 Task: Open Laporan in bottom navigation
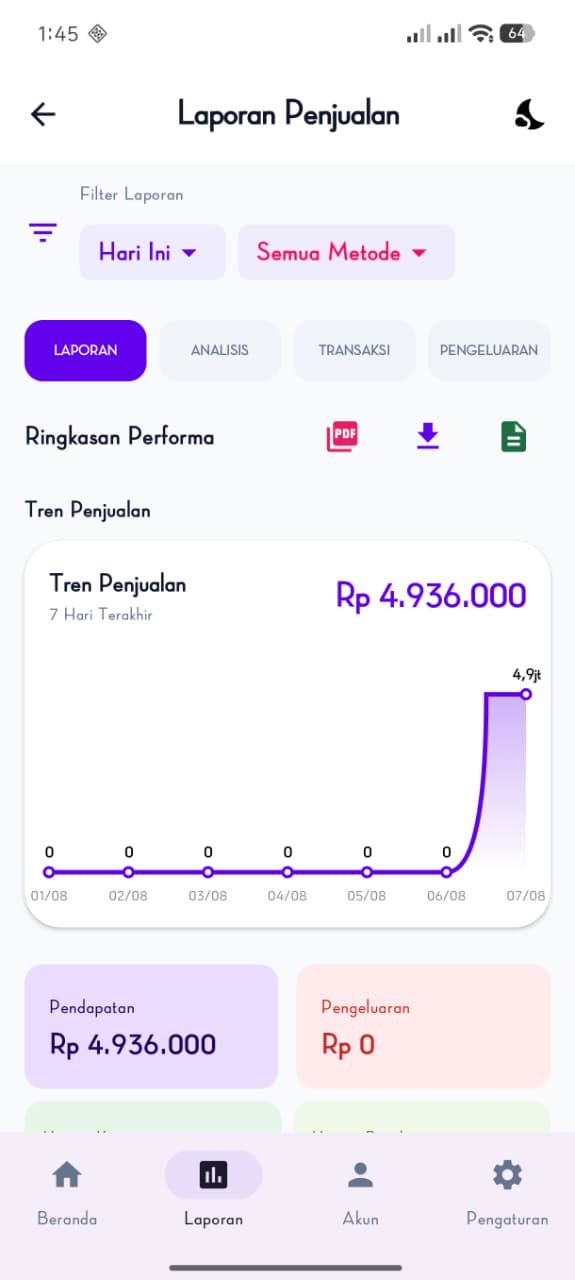click(213, 1192)
